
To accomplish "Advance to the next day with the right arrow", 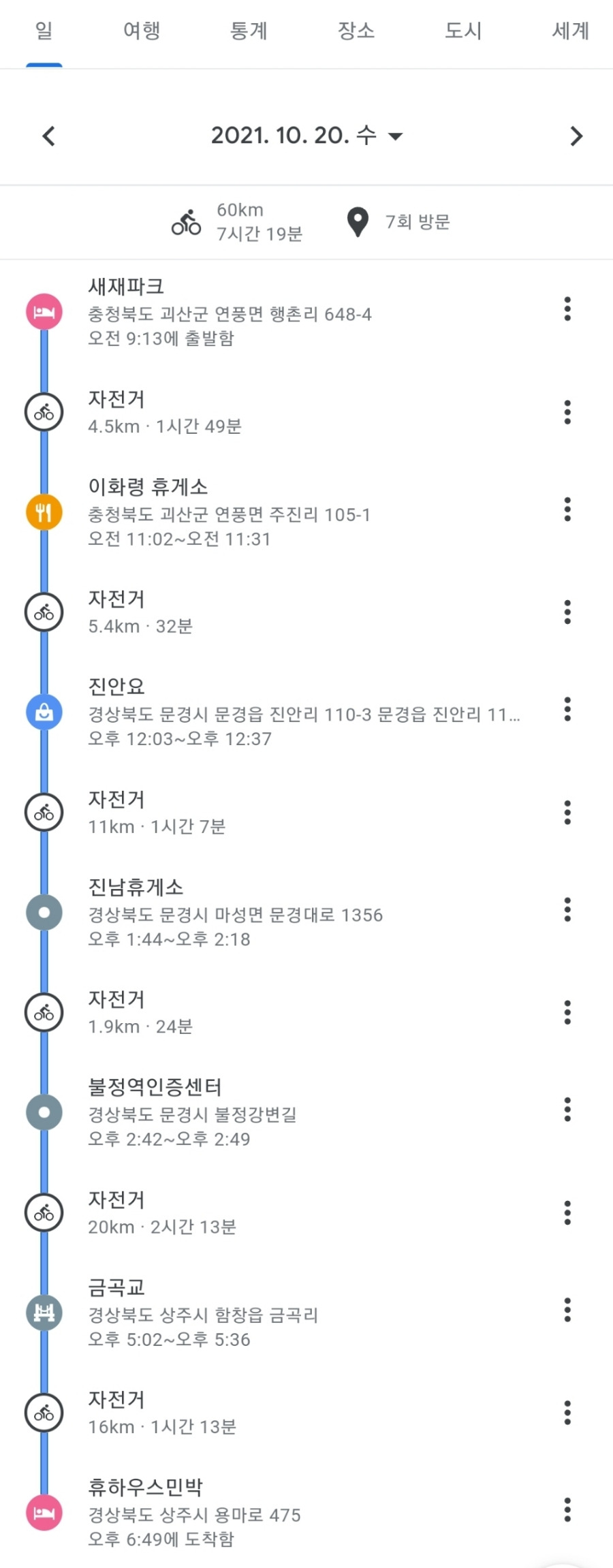I will pos(576,136).
